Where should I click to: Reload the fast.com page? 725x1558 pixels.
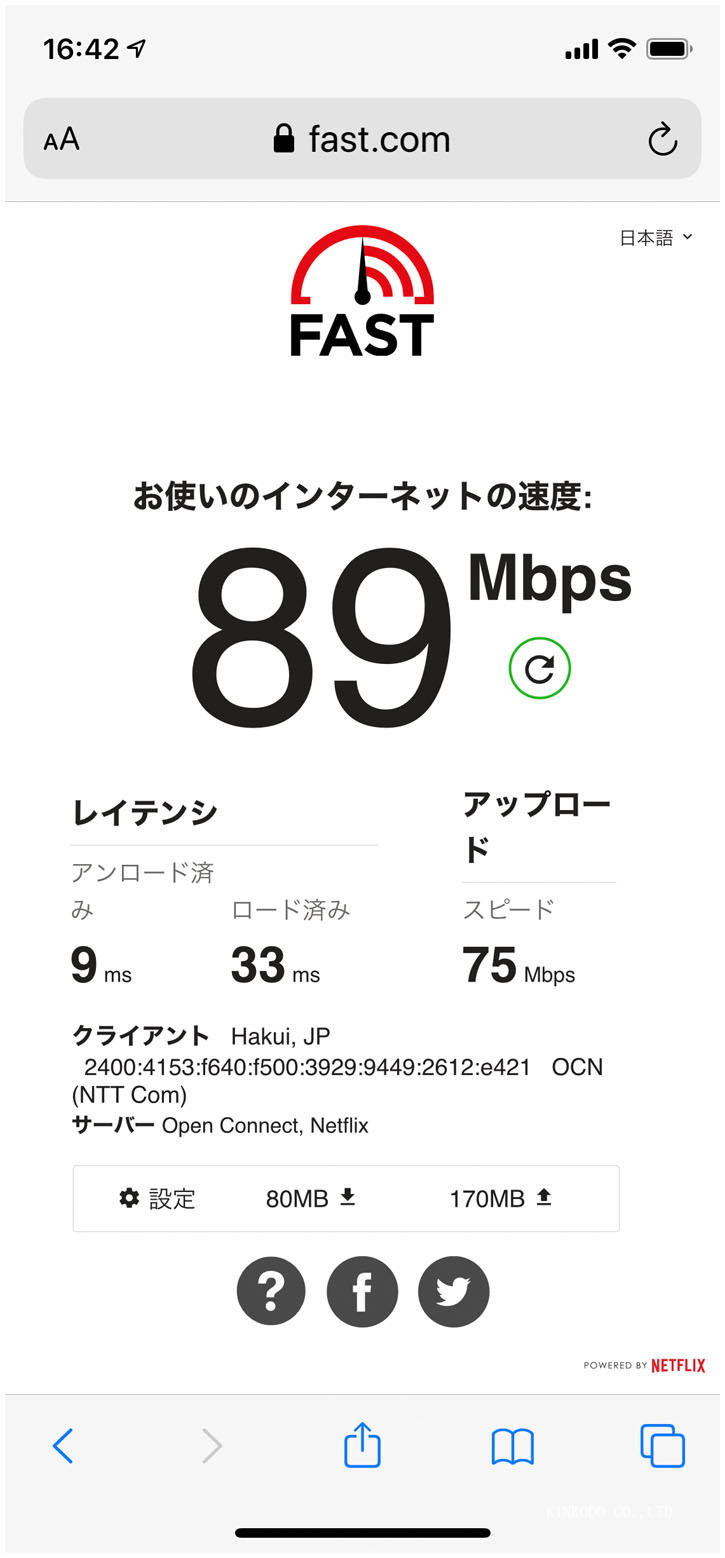pyautogui.click(x=663, y=139)
